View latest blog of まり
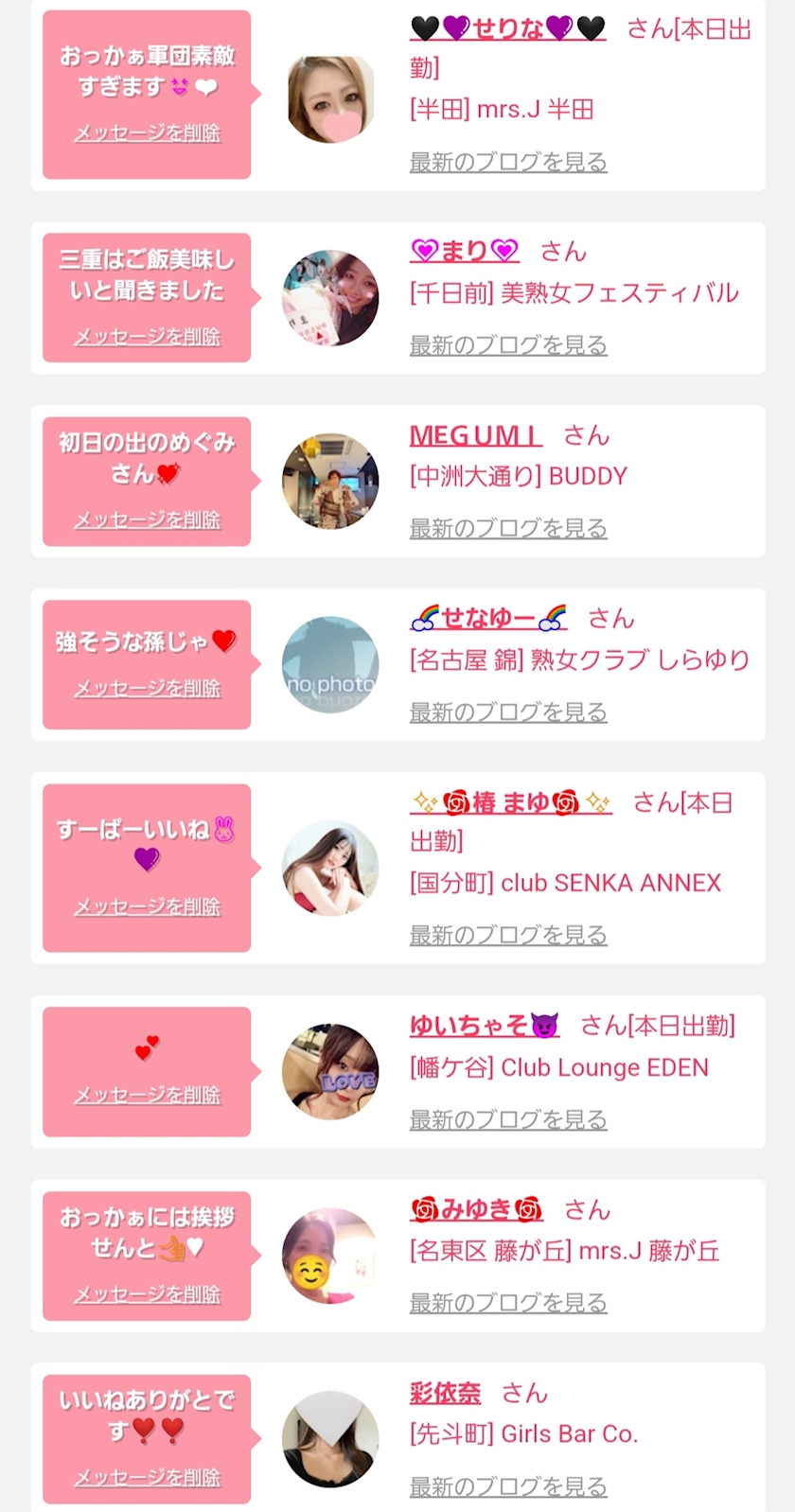 508,345
